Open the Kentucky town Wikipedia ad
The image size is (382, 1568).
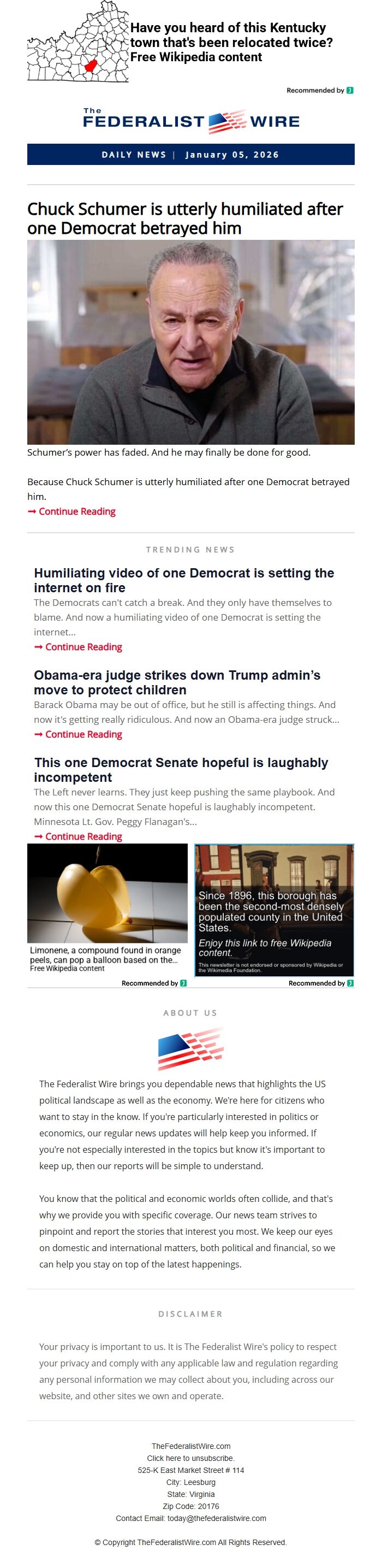(x=231, y=43)
